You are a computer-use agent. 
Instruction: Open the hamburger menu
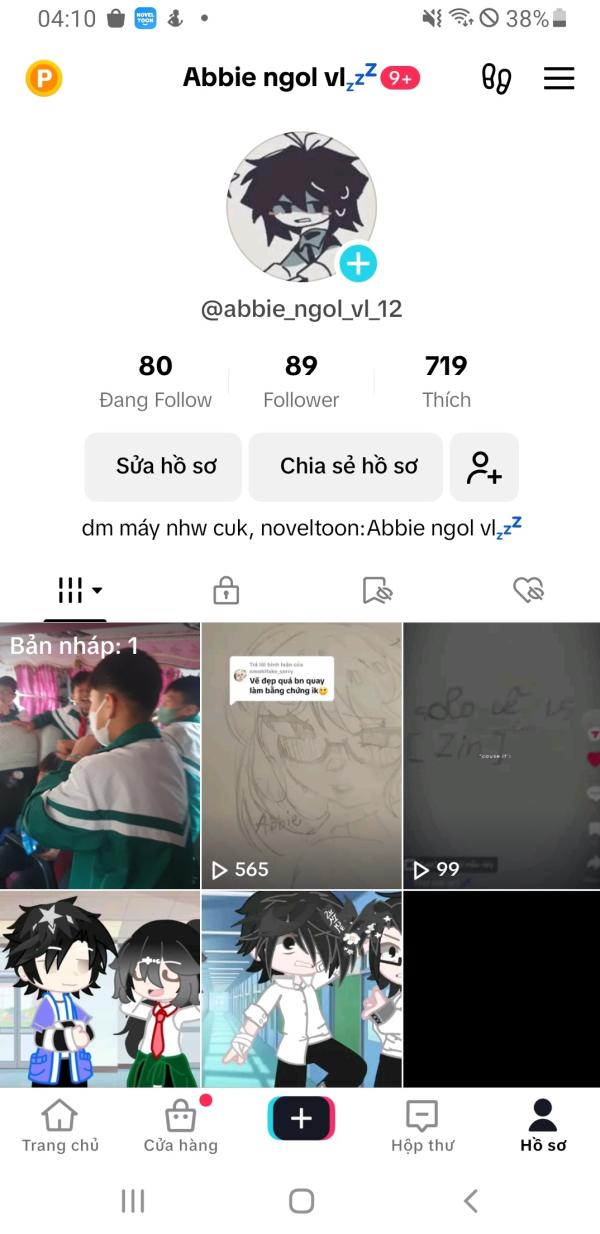coord(559,79)
